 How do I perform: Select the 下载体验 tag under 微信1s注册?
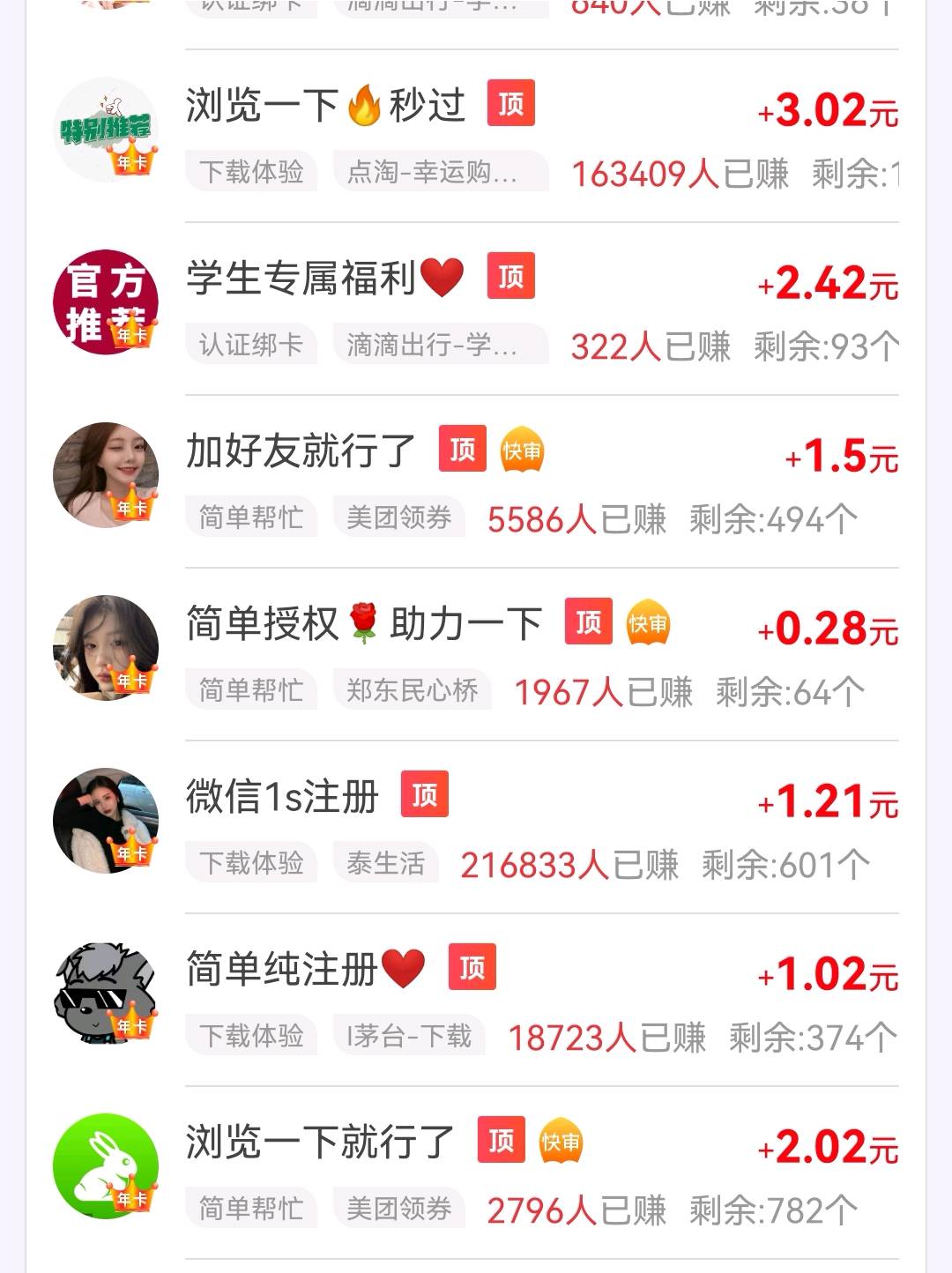[x=251, y=864]
